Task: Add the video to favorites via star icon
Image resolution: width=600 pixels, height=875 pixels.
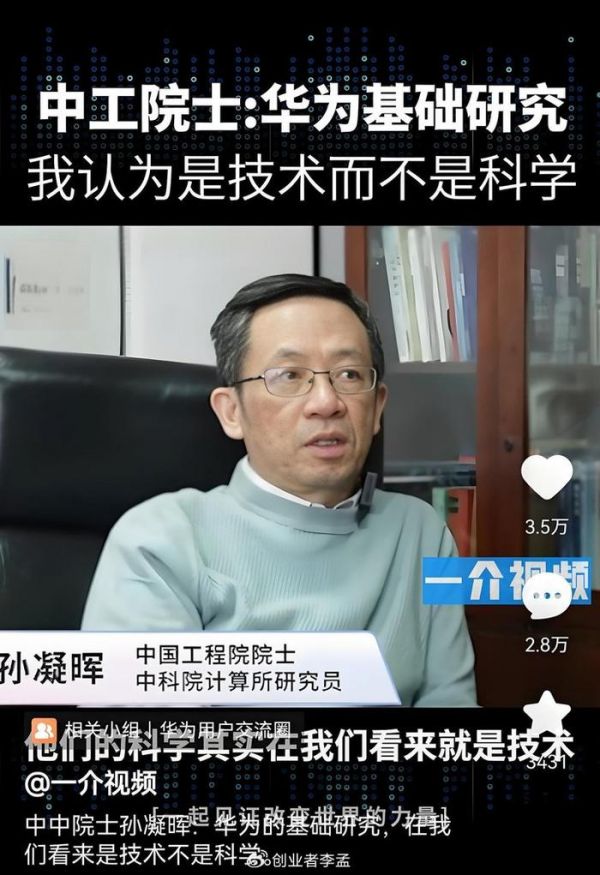Action: coord(546,714)
